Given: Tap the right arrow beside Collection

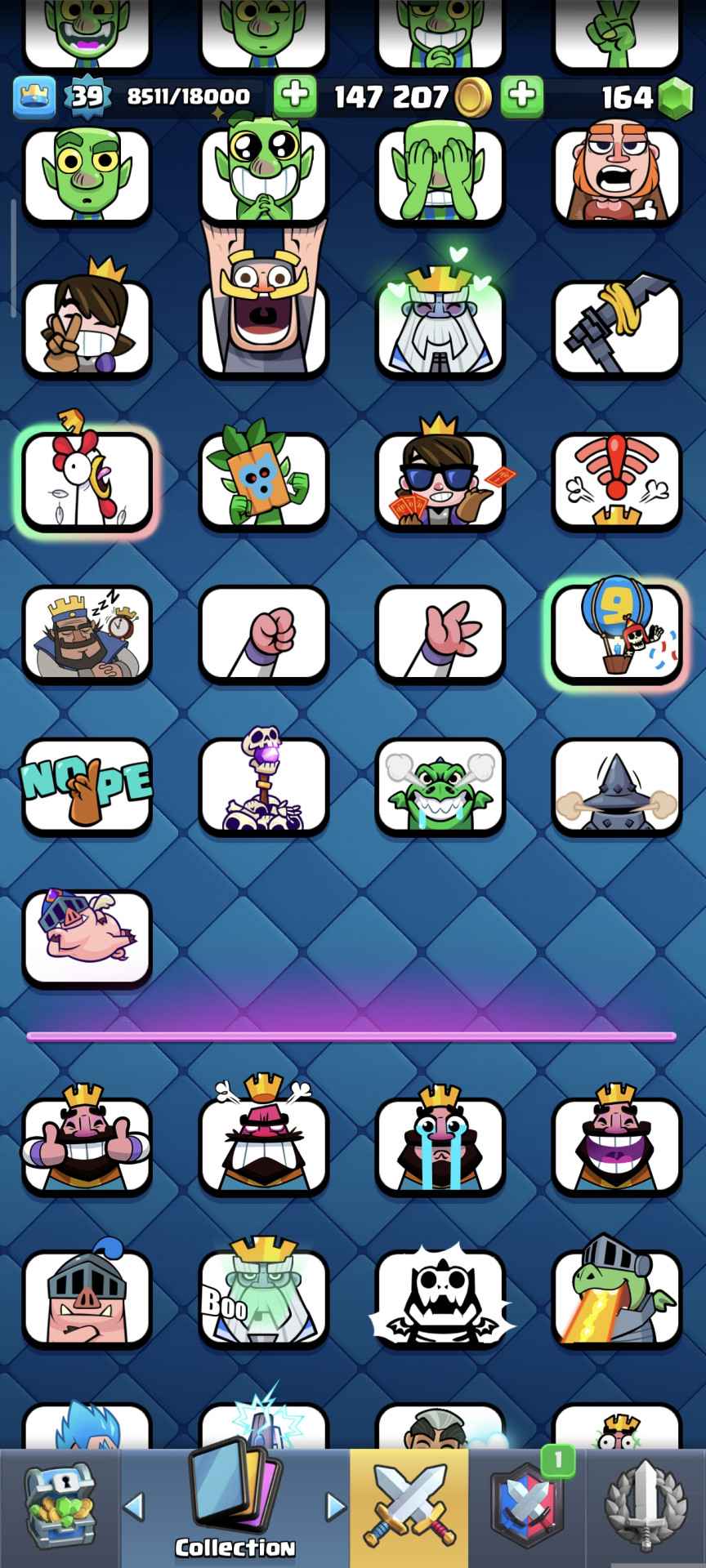Looking at the screenshot, I should (x=335, y=1507).
